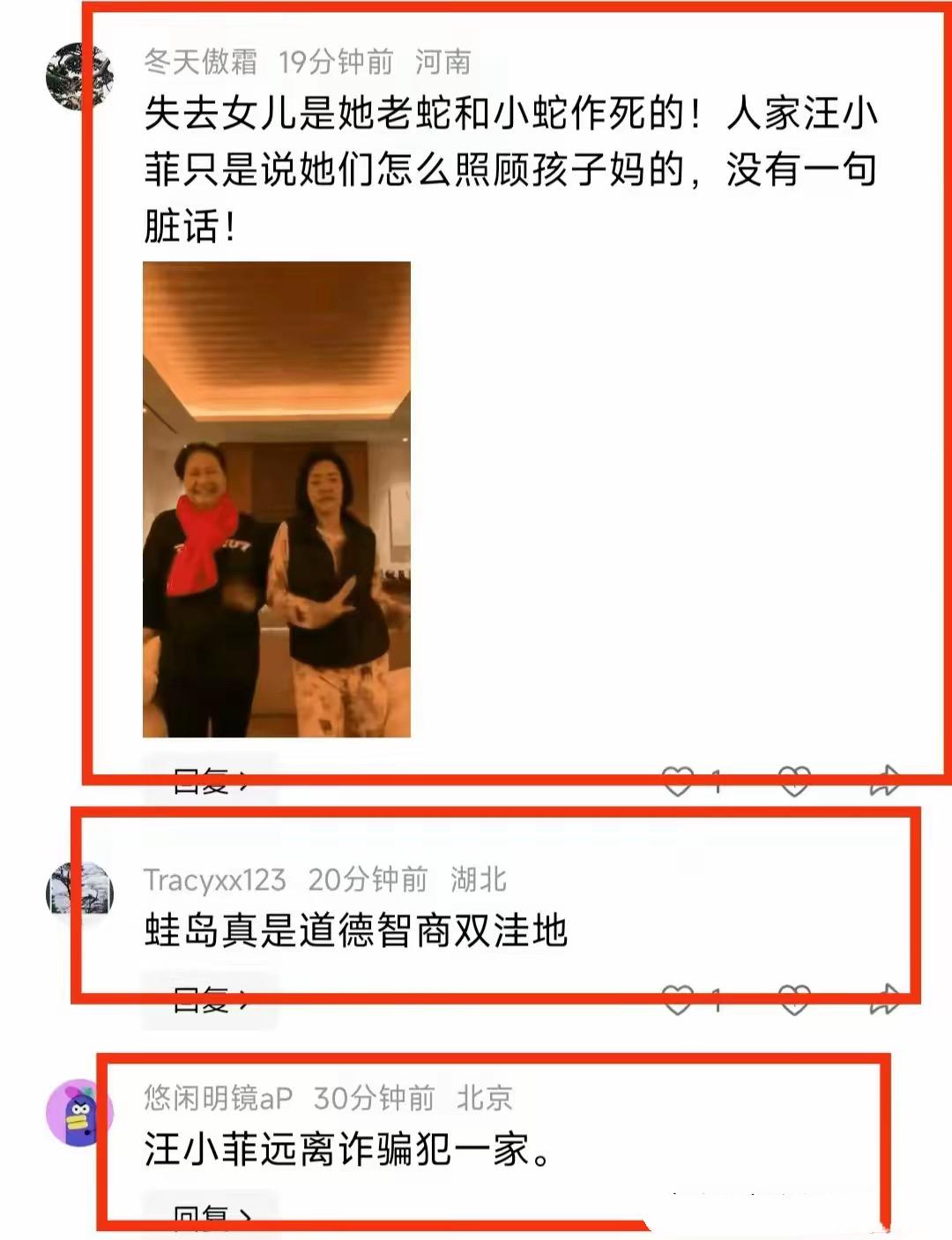The width and height of the screenshot is (952, 1240).
Task: Open 冬天傲霜's profile avatar
Action: 79,76
